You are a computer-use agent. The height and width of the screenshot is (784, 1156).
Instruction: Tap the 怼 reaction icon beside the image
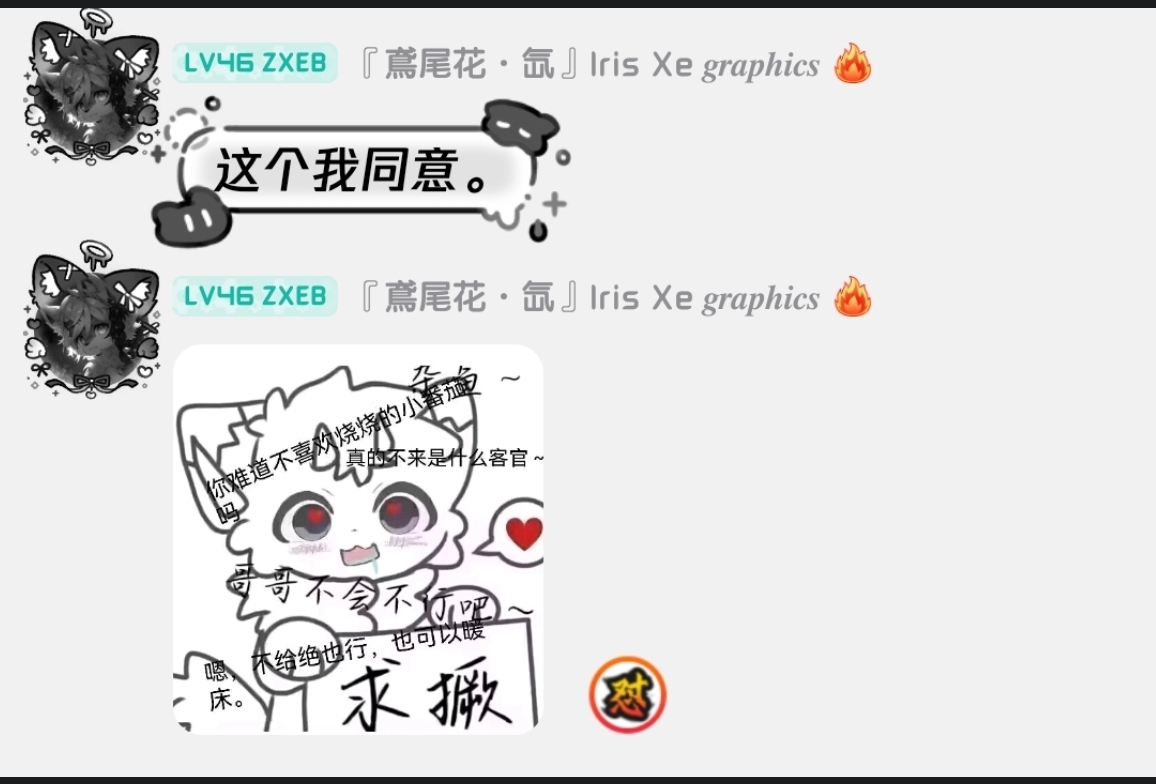pos(627,694)
